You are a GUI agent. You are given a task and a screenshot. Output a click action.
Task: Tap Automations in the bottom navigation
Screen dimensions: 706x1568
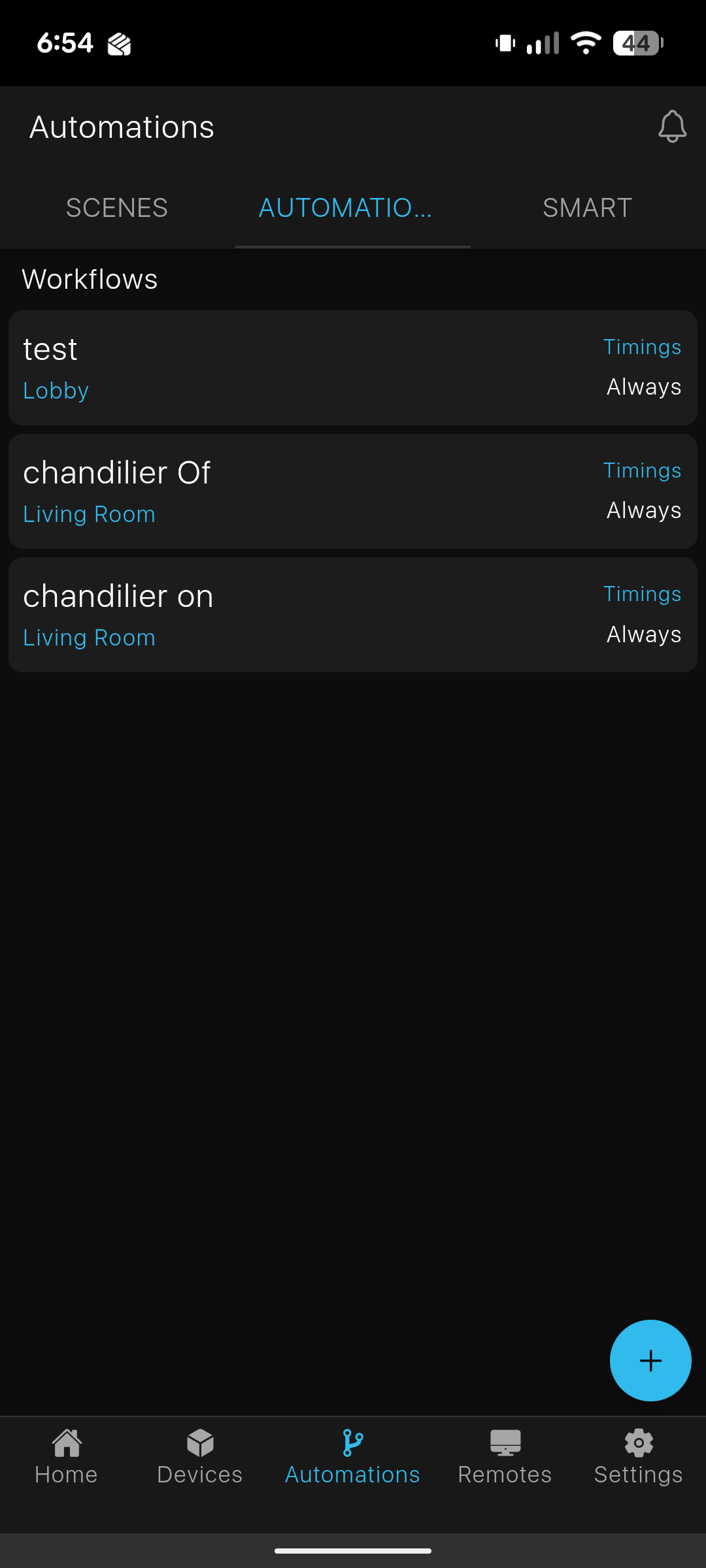tap(352, 1457)
